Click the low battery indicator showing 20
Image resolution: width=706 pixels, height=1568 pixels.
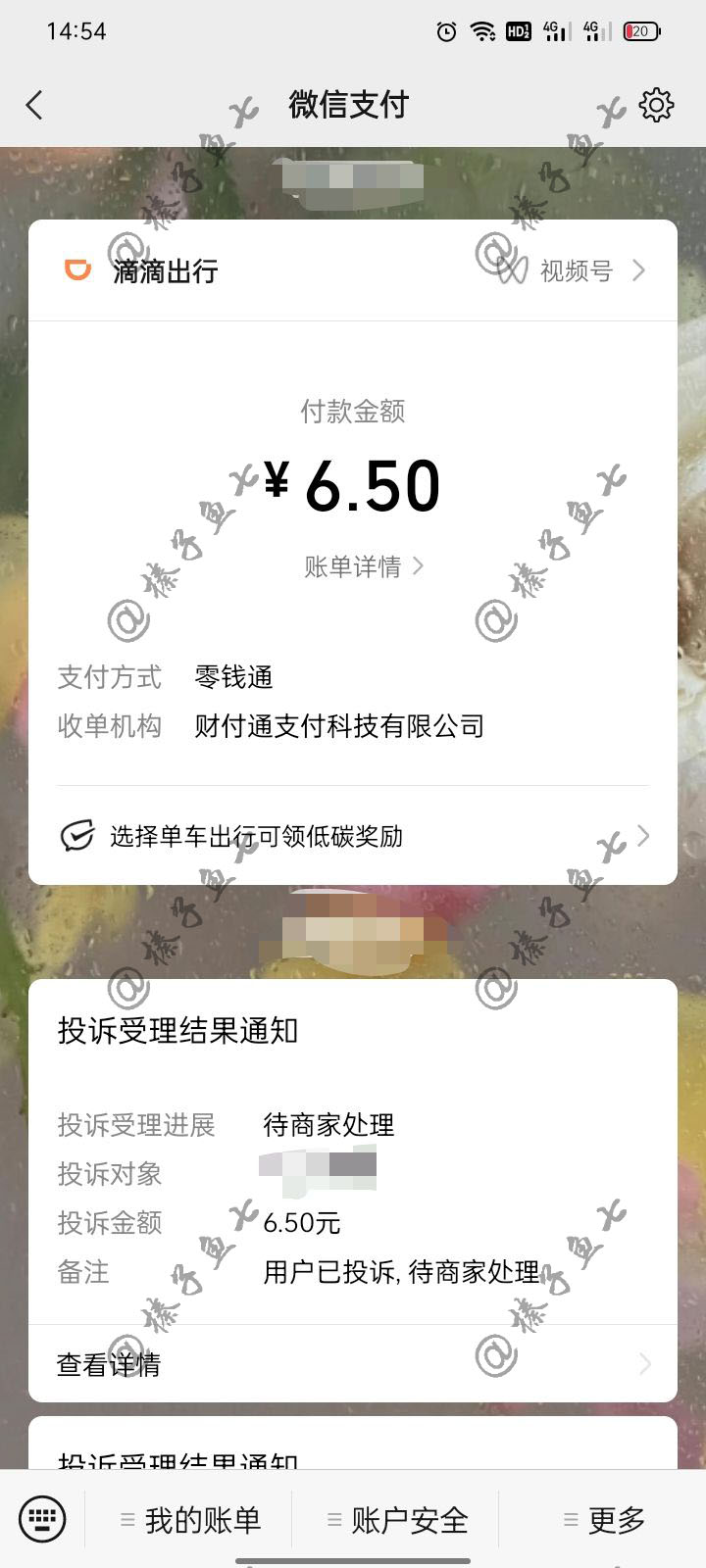tap(643, 31)
